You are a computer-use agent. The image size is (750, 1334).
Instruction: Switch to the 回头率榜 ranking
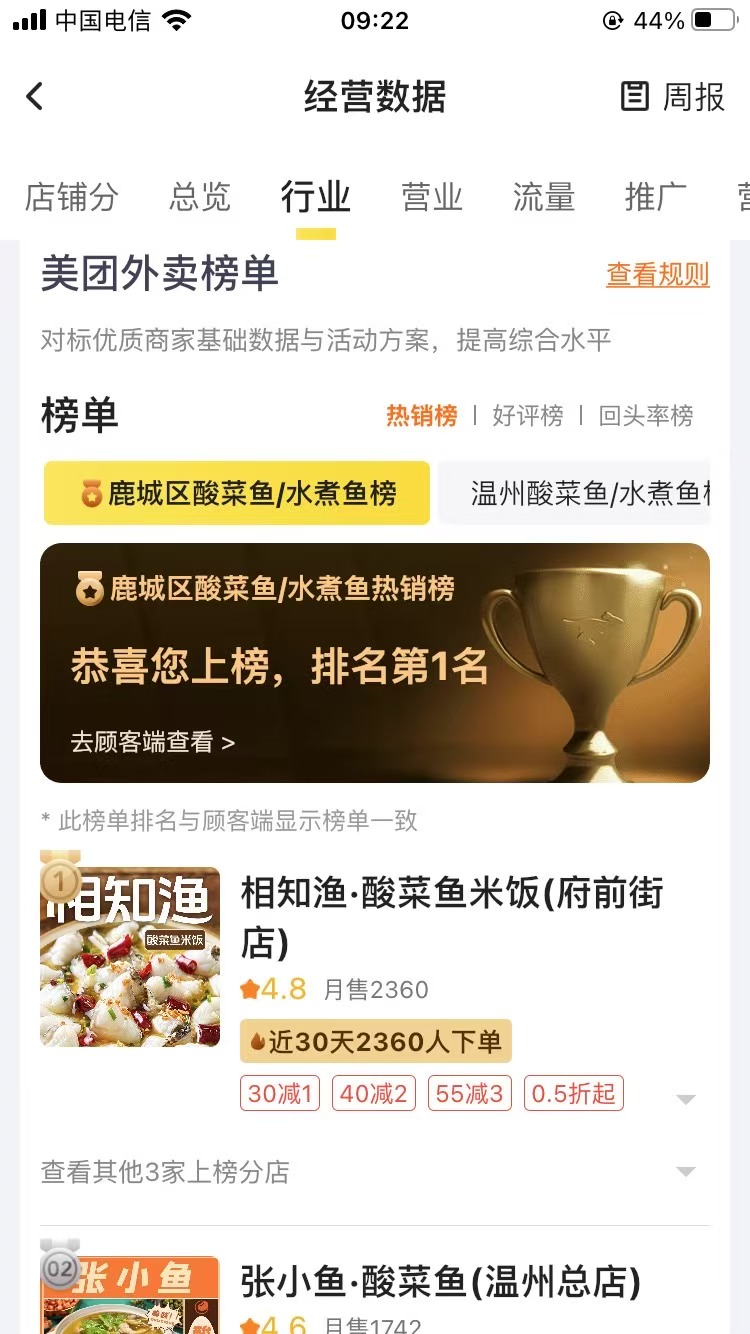point(645,416)
